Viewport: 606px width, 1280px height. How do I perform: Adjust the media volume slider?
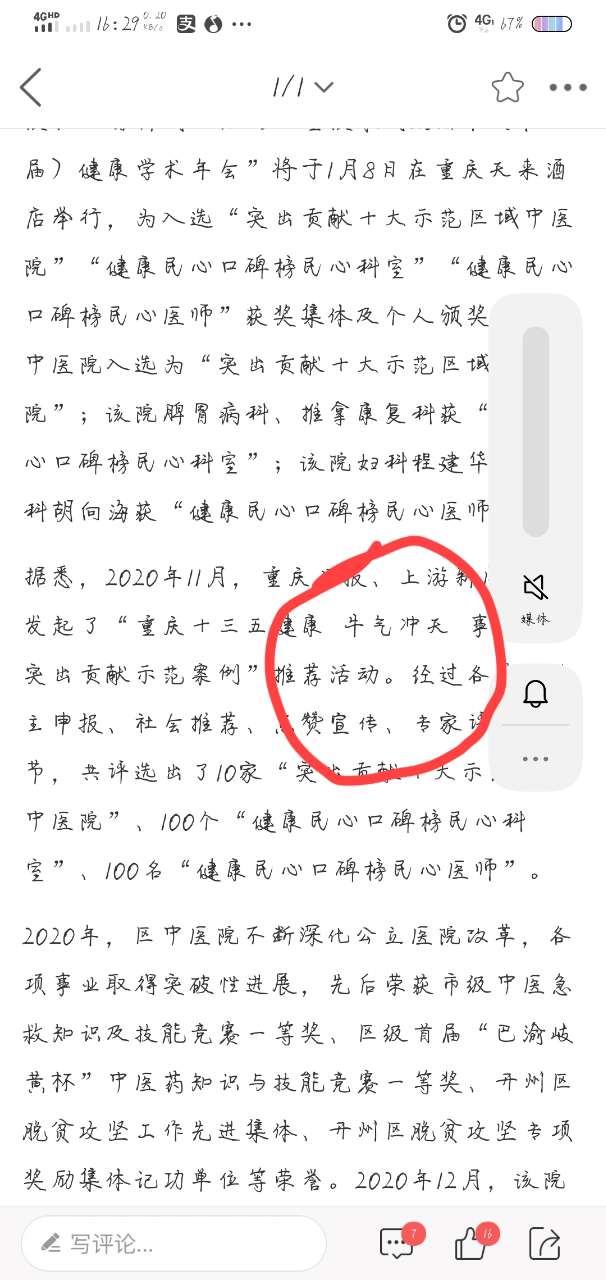coord(535,430)
